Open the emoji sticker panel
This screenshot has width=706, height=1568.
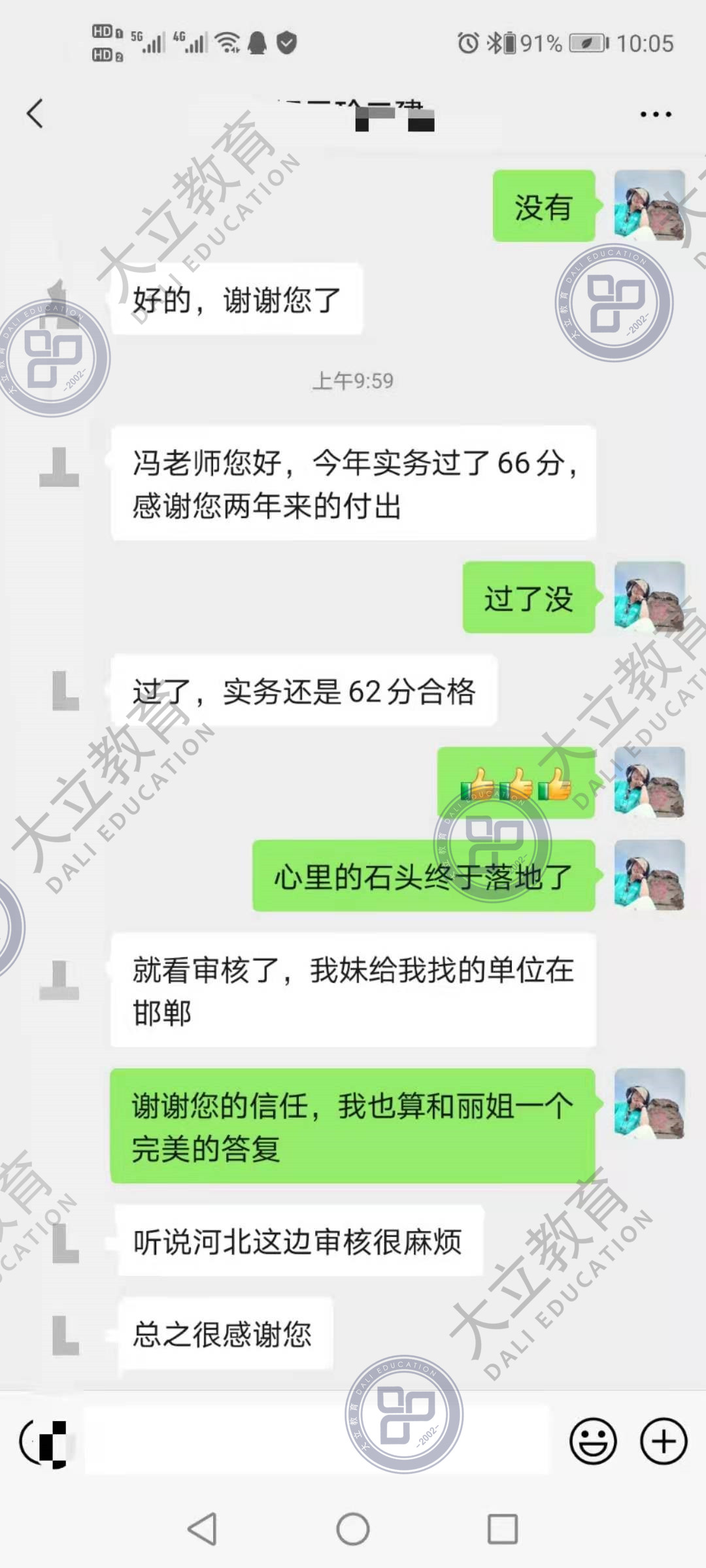click(x=592, y=1441)
